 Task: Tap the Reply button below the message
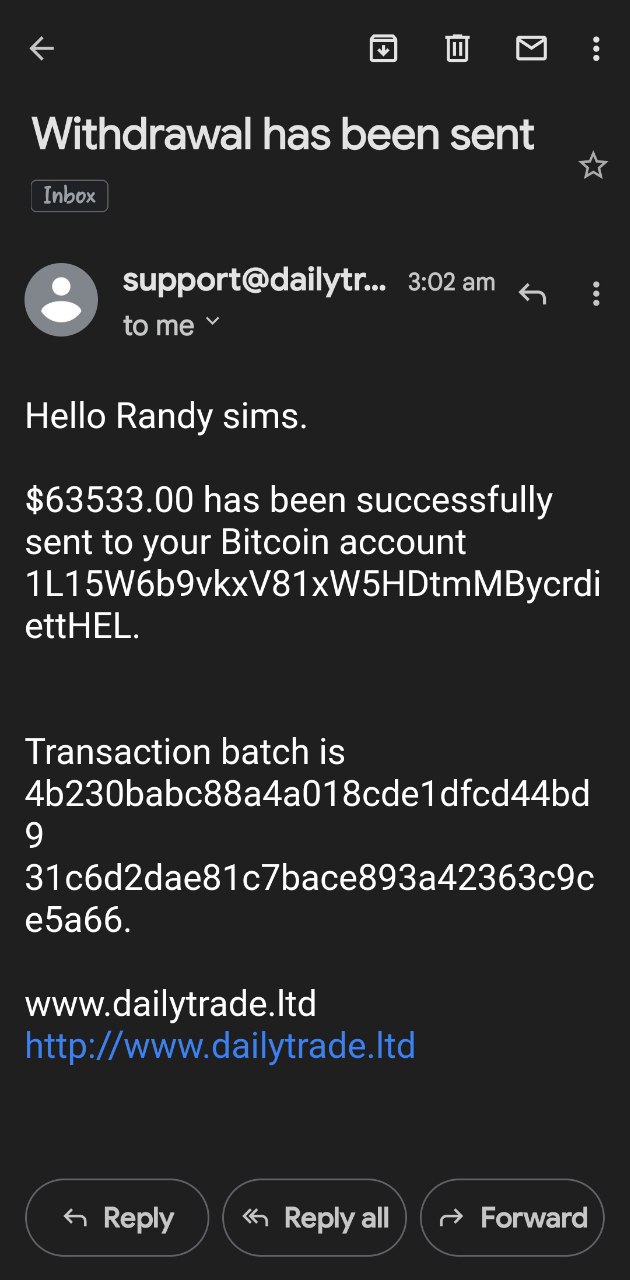[x=117, y=1218]
